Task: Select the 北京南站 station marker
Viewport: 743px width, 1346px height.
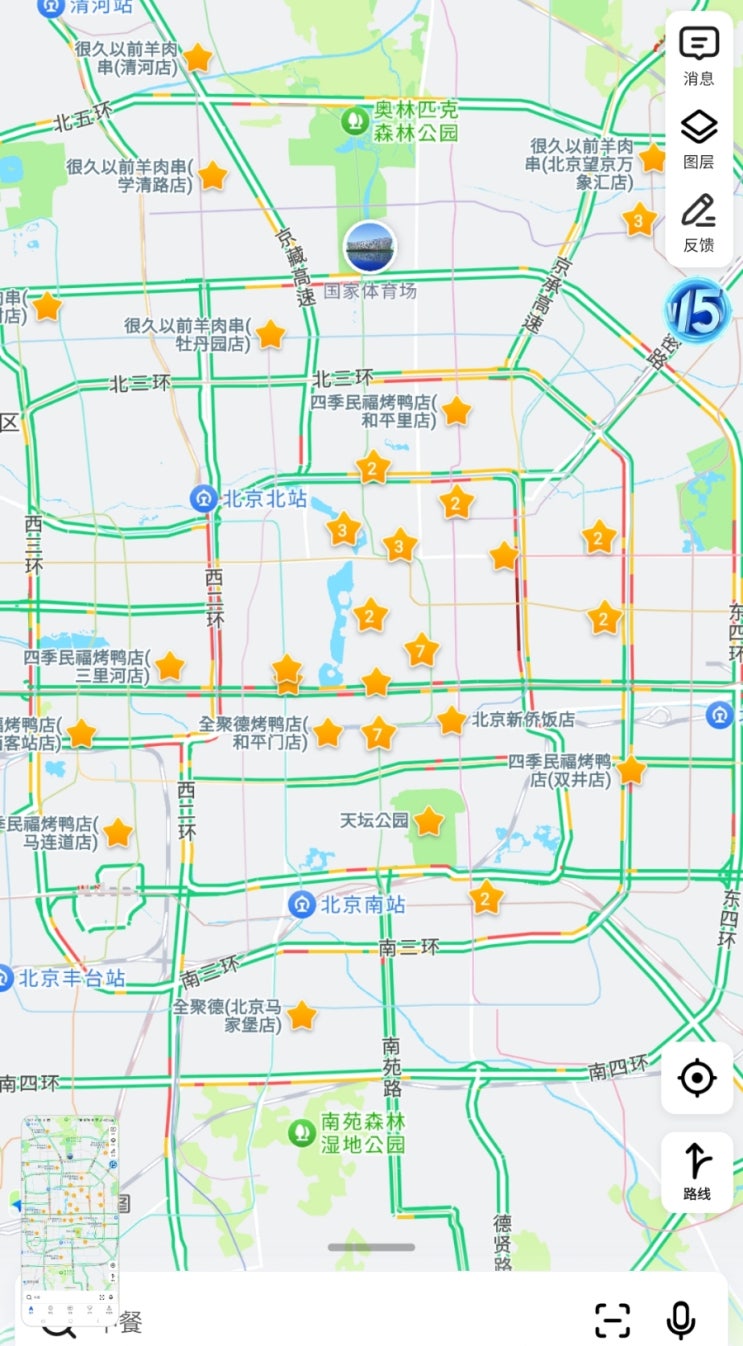Action: (x=302, y=905)
